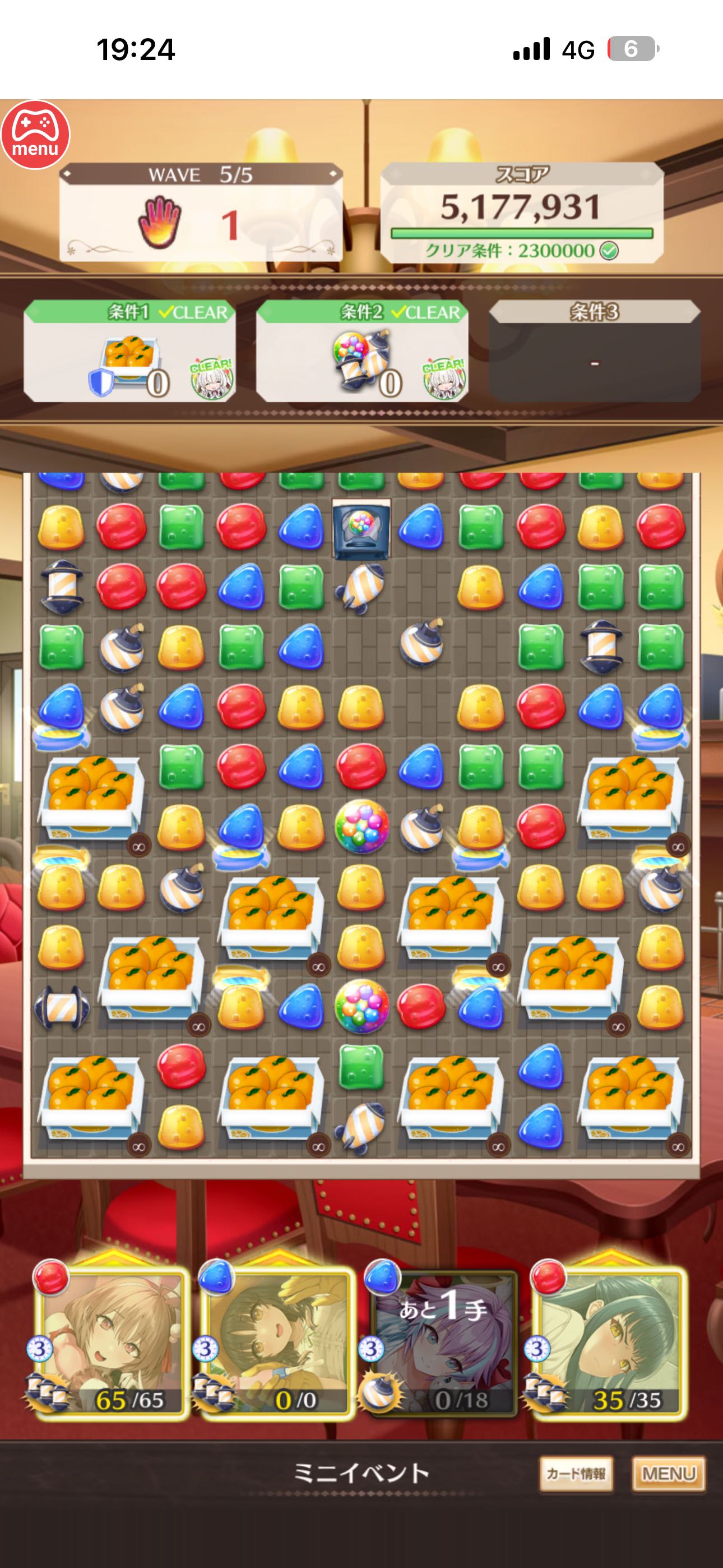Open the bottom MENU button
The width and height of the screenshot is (723, 1568).
click(x=668, y=1474)
